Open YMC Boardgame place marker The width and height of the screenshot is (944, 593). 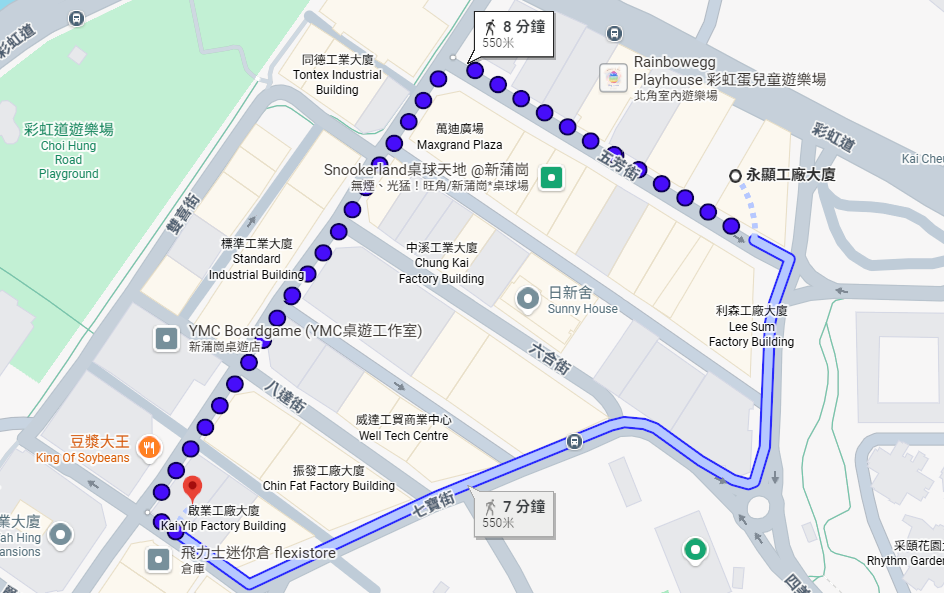click(x=166, y=338)
